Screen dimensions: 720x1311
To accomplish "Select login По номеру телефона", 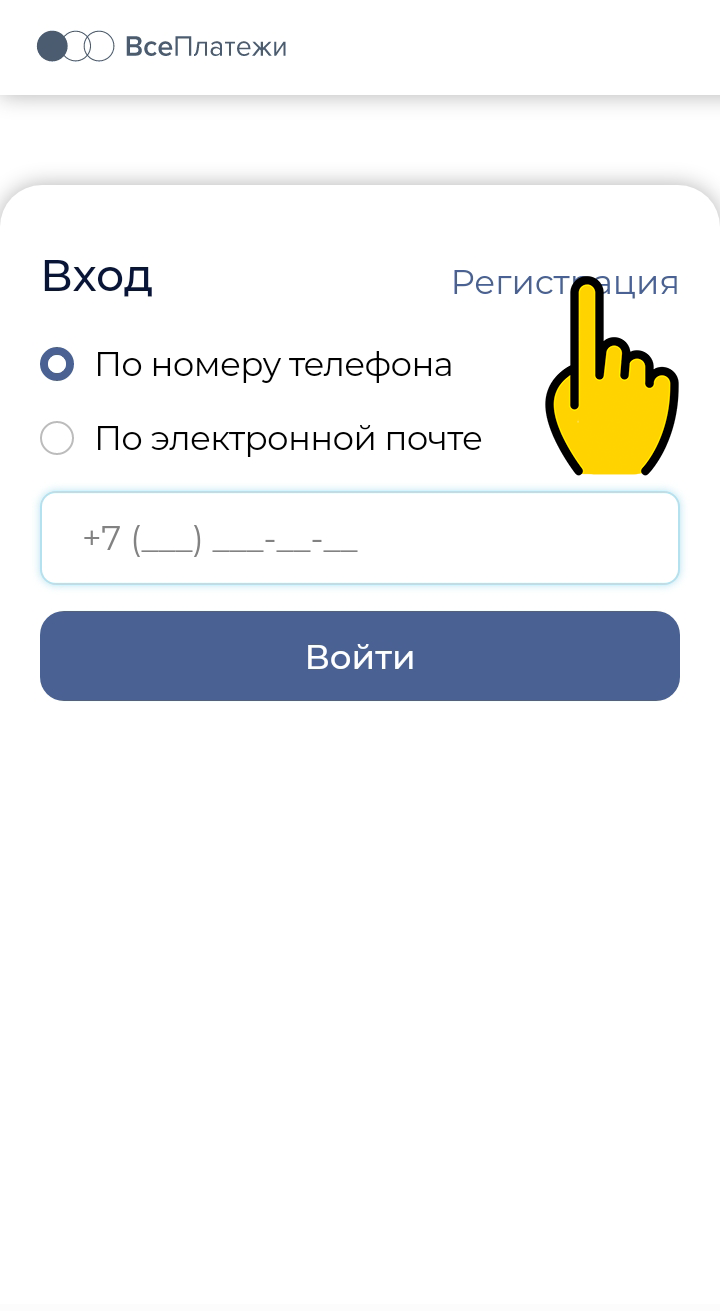I will point(57,364).
